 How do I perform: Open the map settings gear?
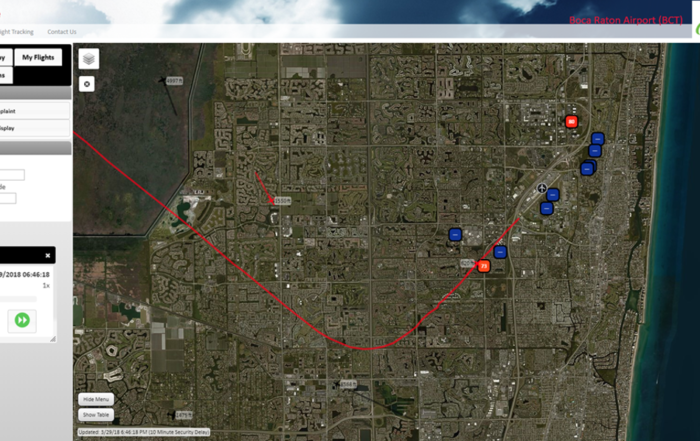pos(88,84)
